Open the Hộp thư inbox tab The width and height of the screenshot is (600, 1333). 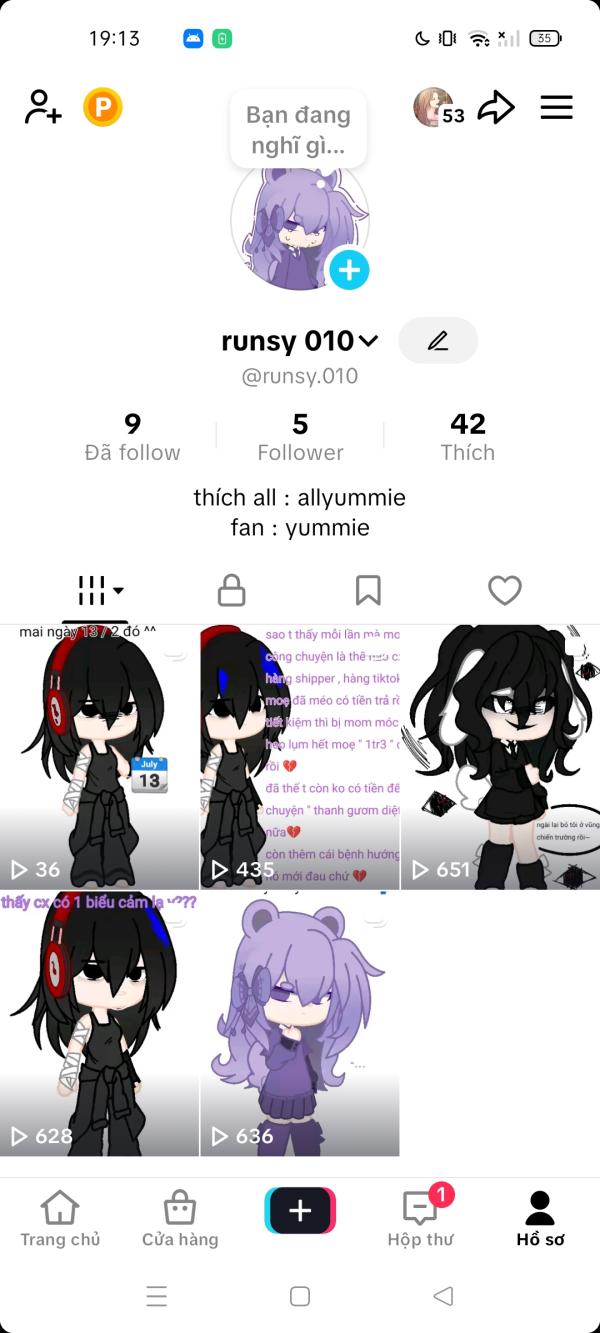[x=420, y=1218]
